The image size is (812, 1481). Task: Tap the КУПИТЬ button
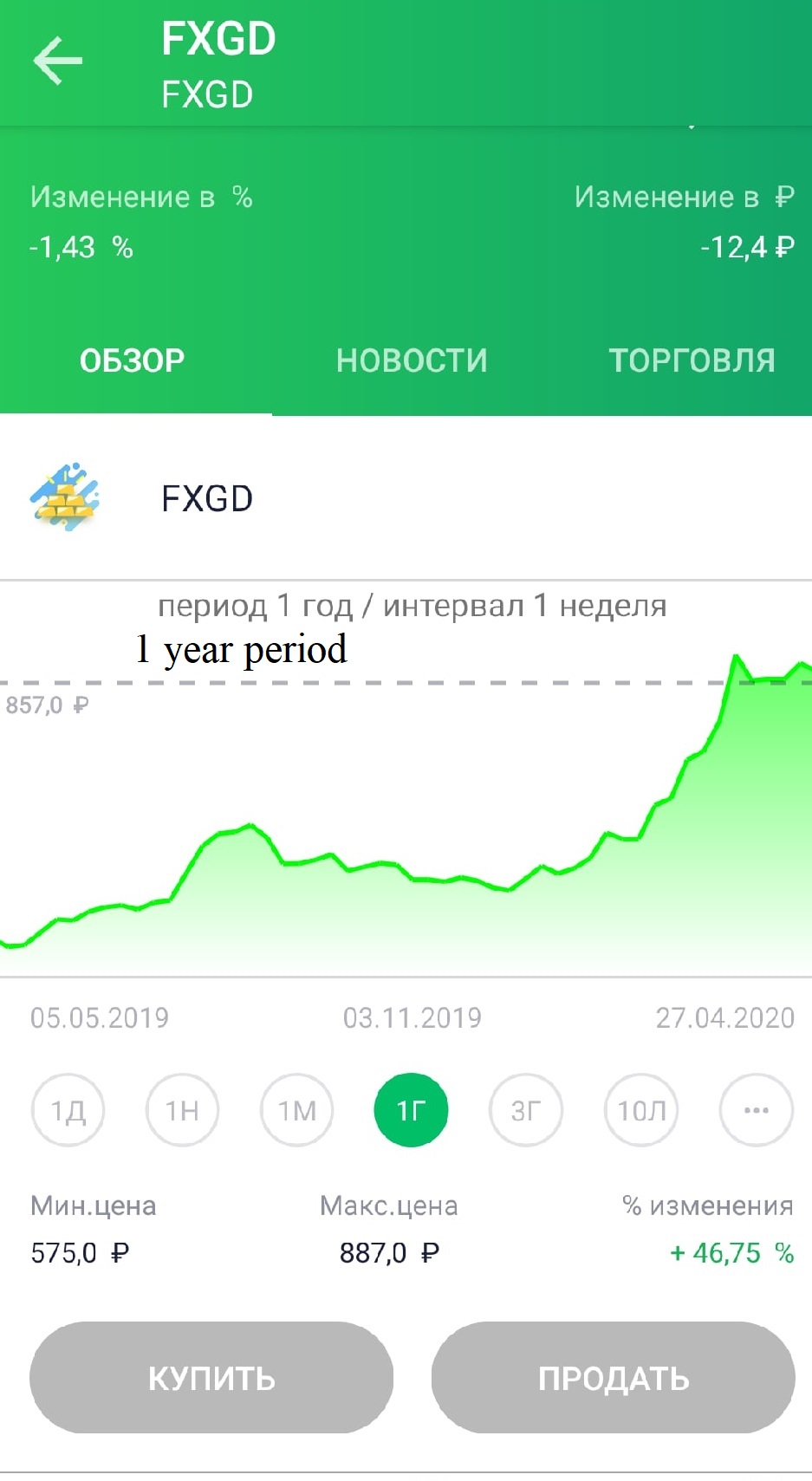[x=211, y=1377]
